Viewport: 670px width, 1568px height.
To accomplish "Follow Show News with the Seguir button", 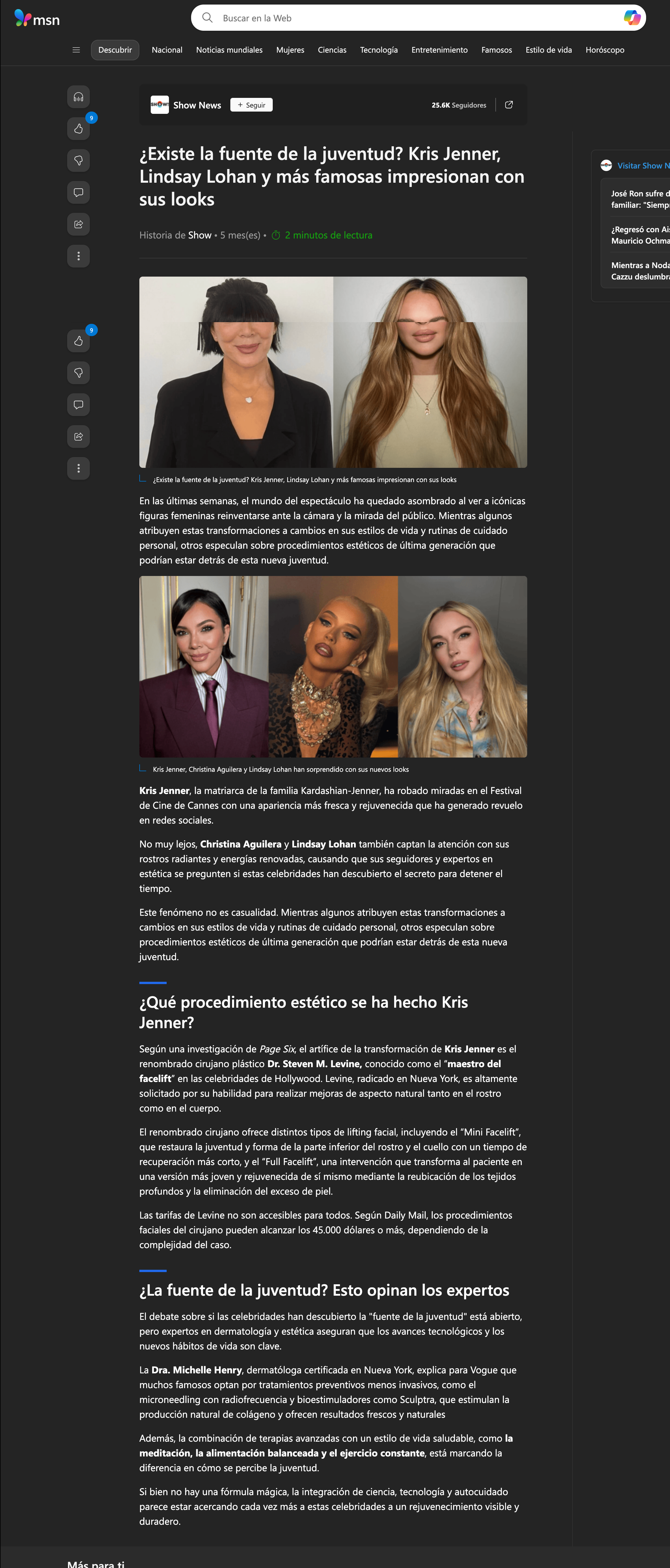I will (x=251, y=105).
